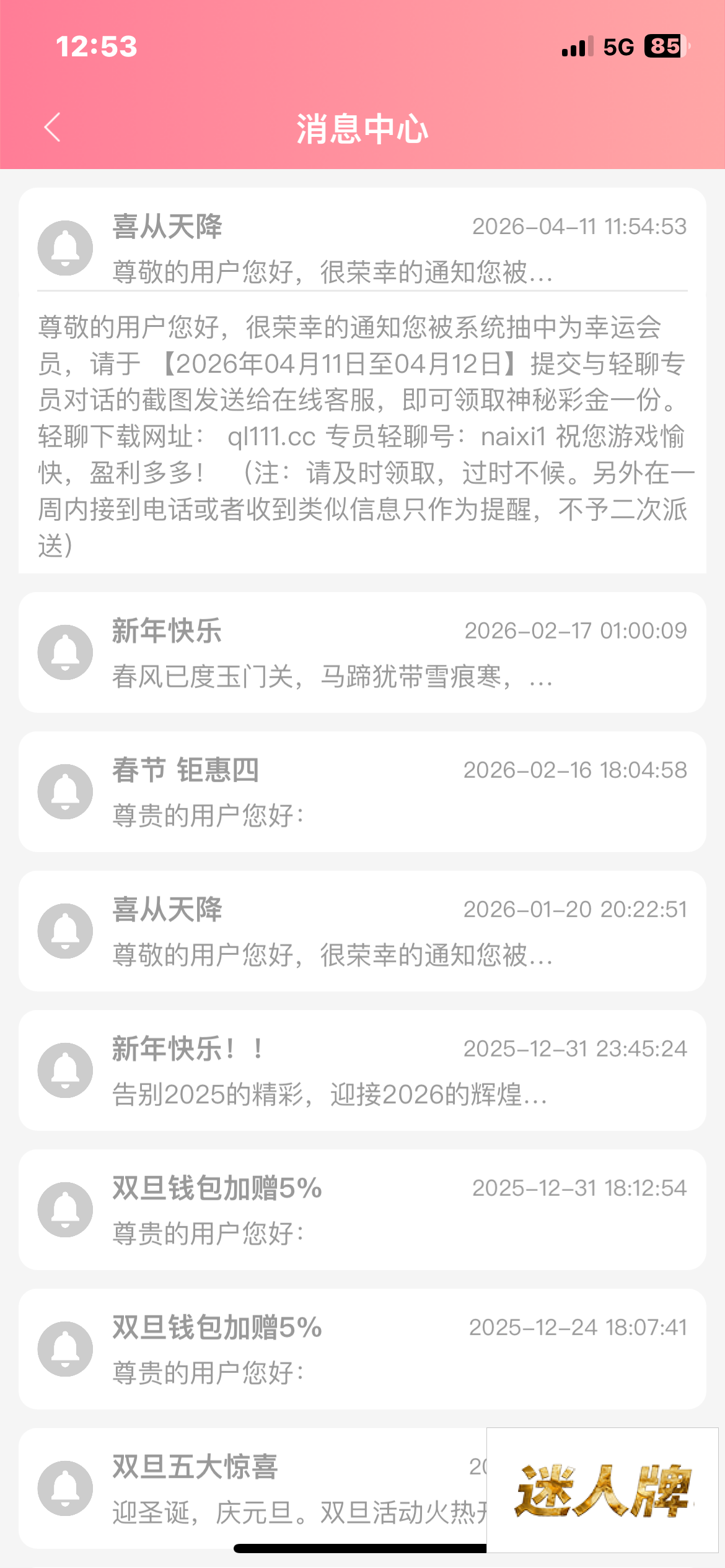This screenshot has height=1568, width=725.
Task: Tap the 迷人牌 floating banner
Action: pos(602,1491)
